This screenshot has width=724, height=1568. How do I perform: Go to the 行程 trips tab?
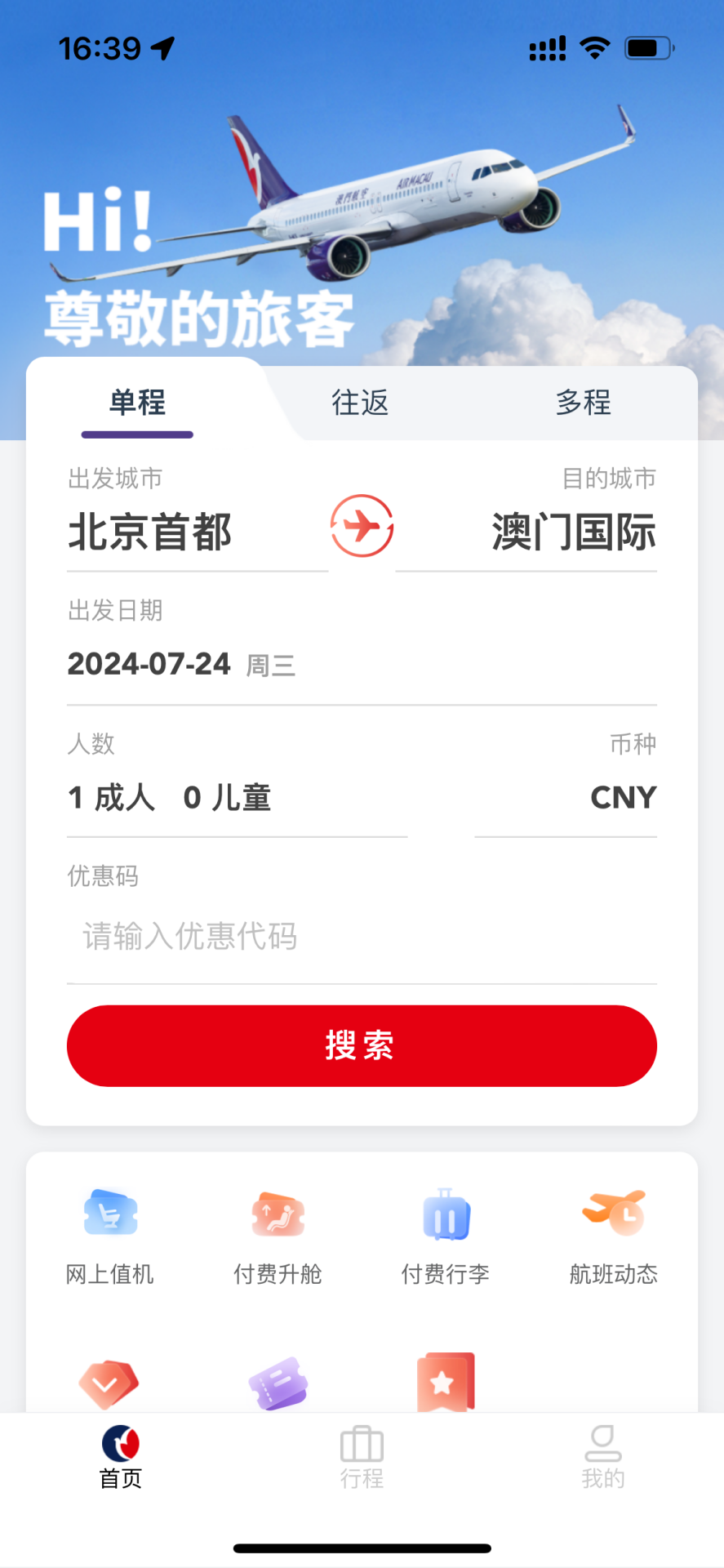(362, 1458)
